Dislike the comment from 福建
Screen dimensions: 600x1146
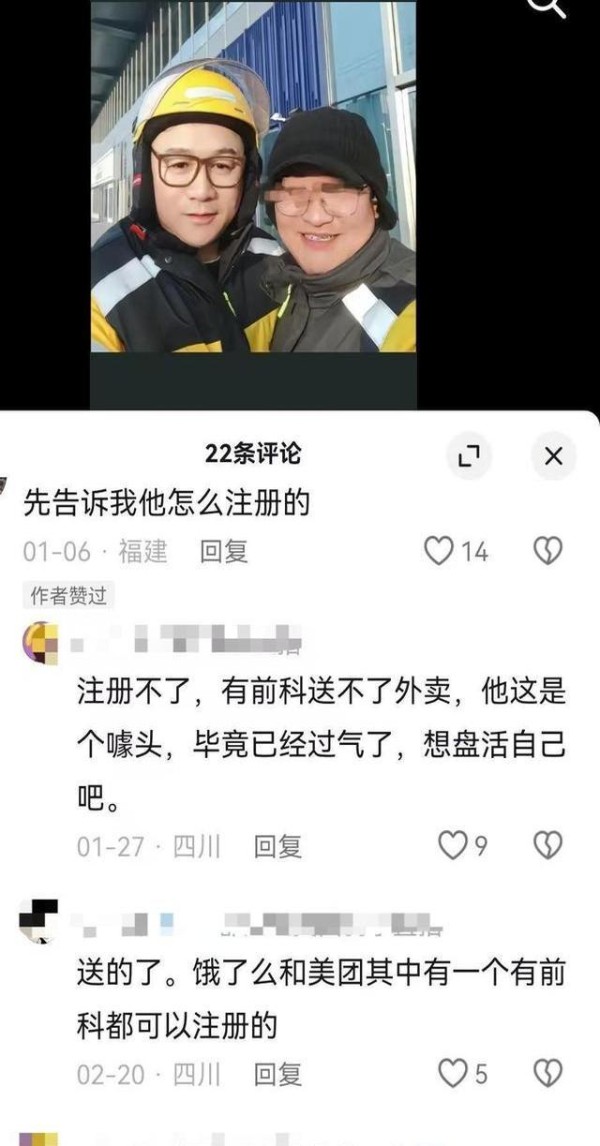click(548, 551)
